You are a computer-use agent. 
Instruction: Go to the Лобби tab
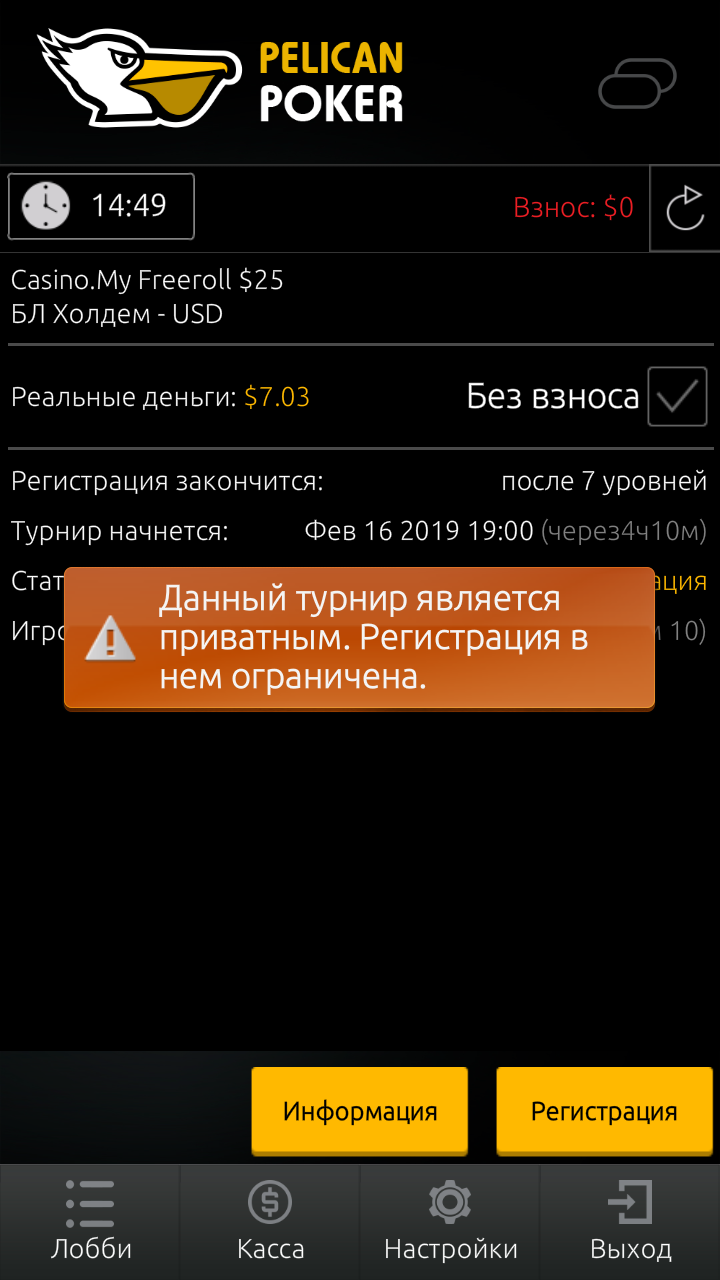pos(90,1222)
